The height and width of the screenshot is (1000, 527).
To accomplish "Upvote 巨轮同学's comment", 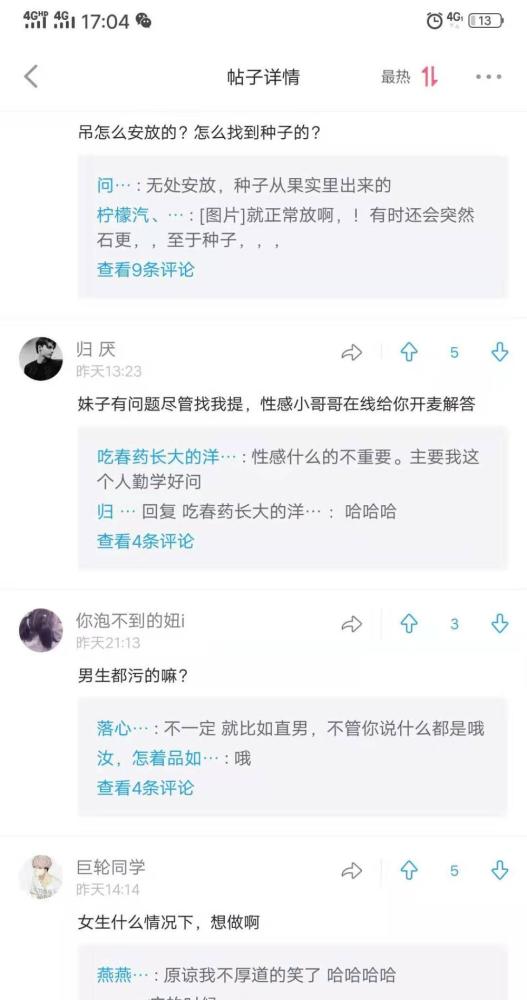I will pyautogui.click(x=408, y=870).
